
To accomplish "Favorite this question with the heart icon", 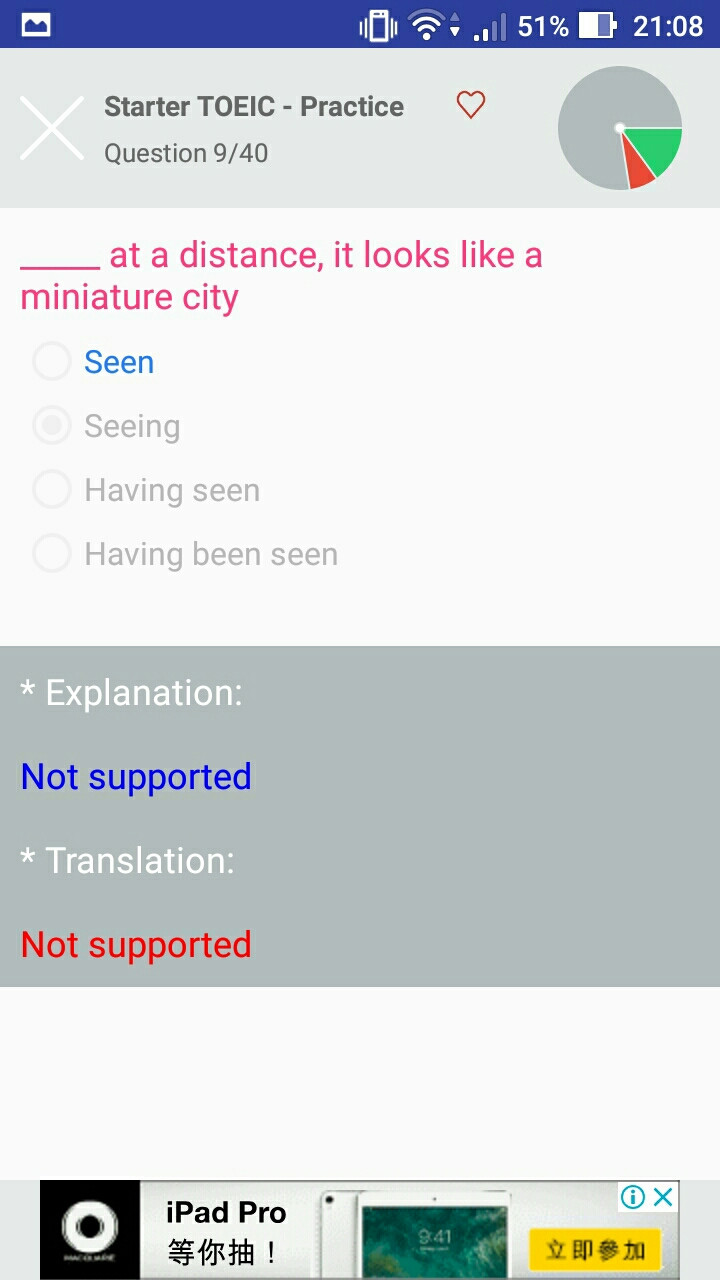I will point(471,104).
